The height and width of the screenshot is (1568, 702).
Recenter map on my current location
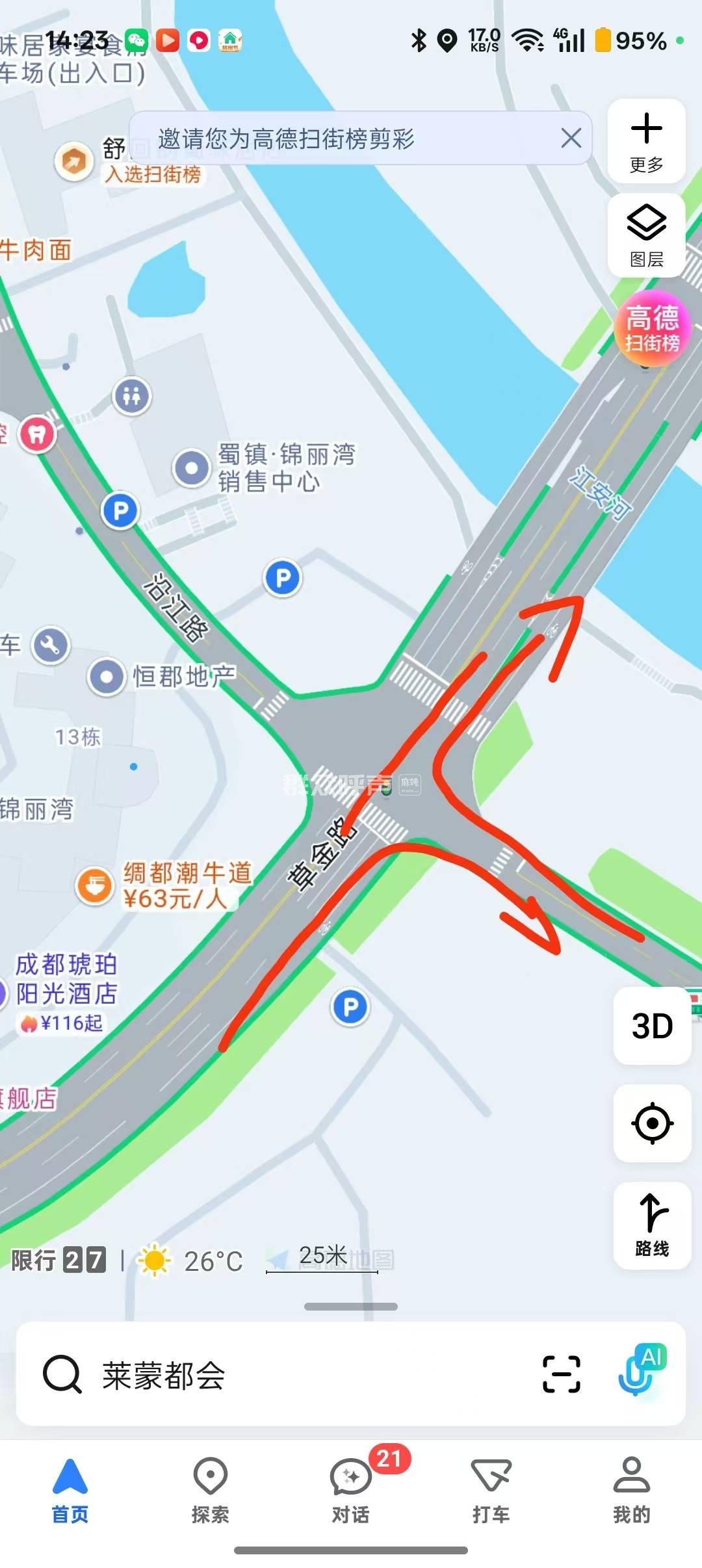pos(652,1123)
